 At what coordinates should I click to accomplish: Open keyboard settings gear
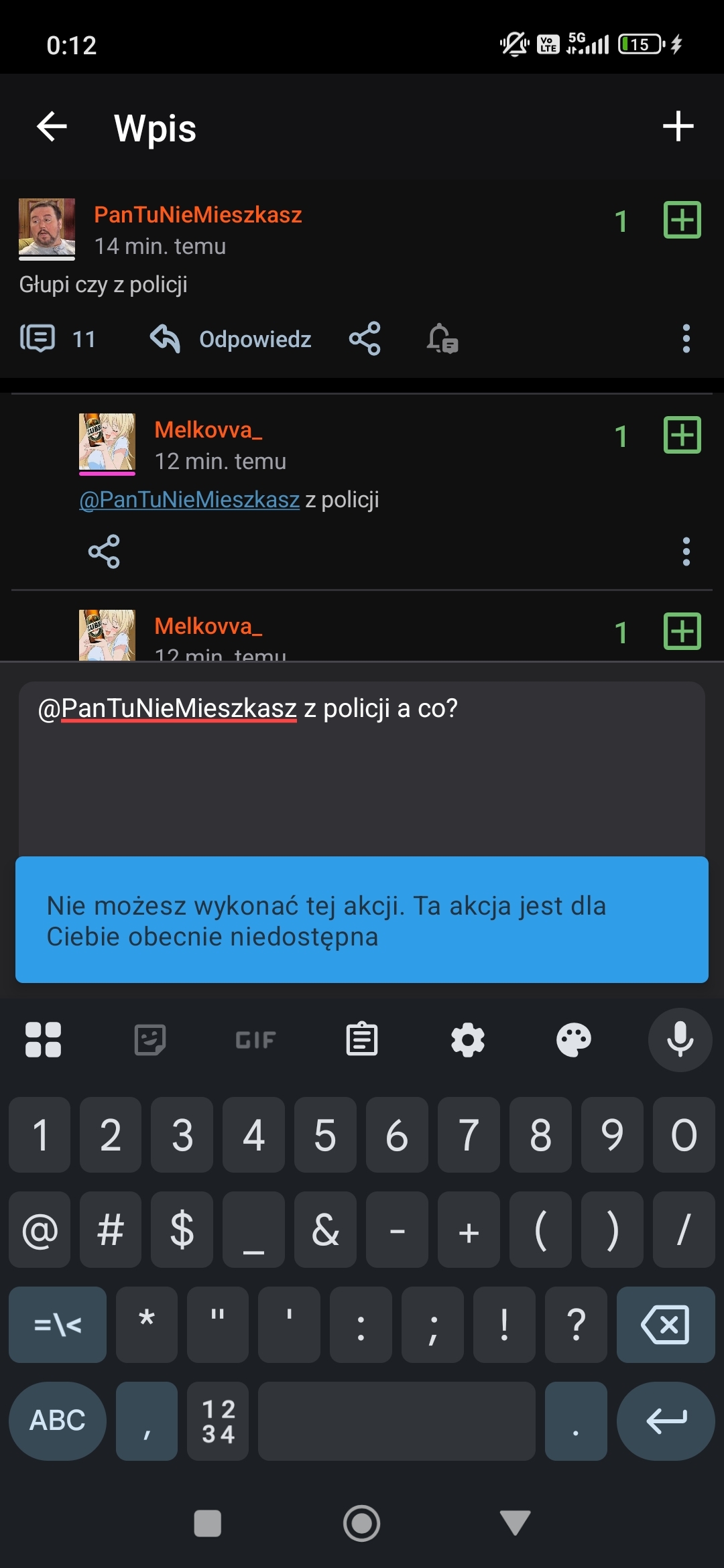click(x=468, y=1040)
